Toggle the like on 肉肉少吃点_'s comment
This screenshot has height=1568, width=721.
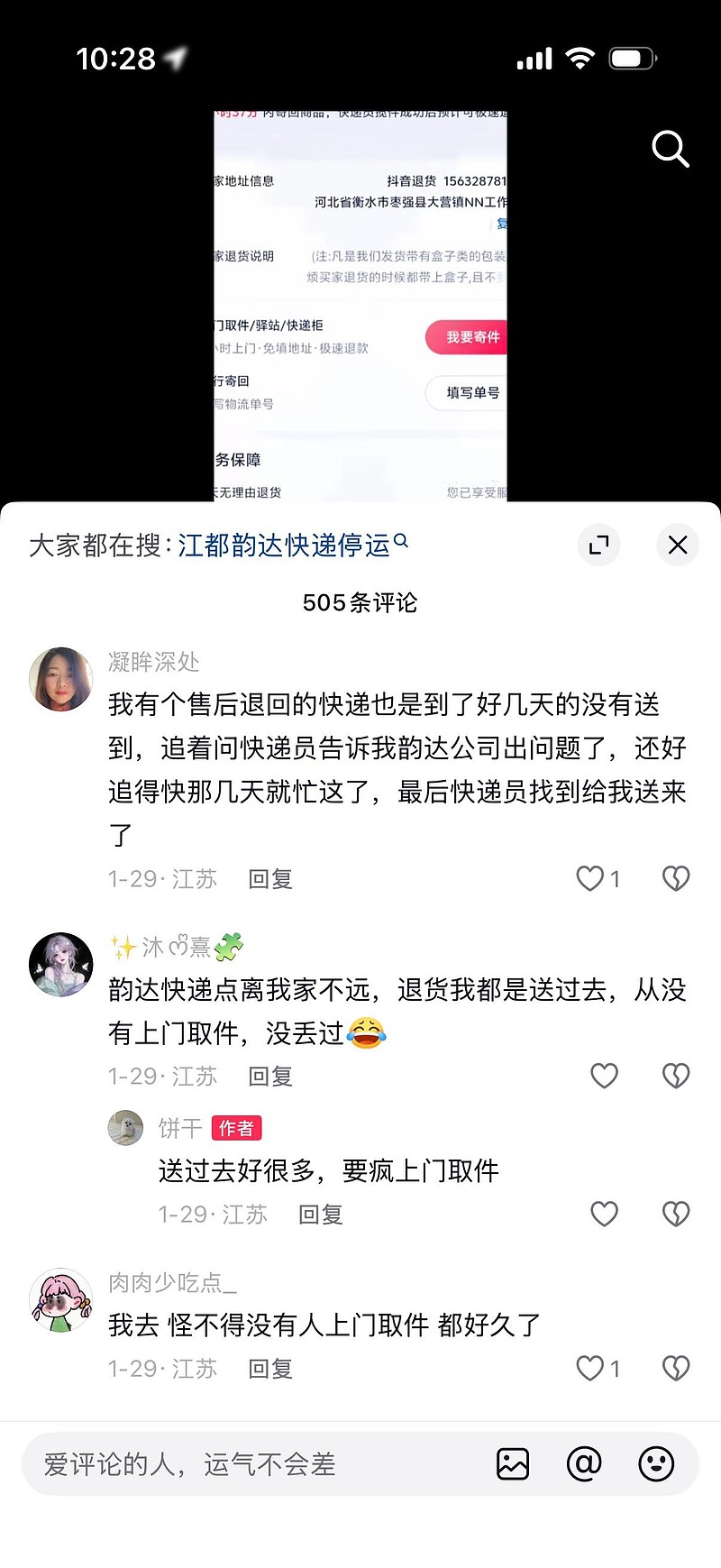(589, 1368)
